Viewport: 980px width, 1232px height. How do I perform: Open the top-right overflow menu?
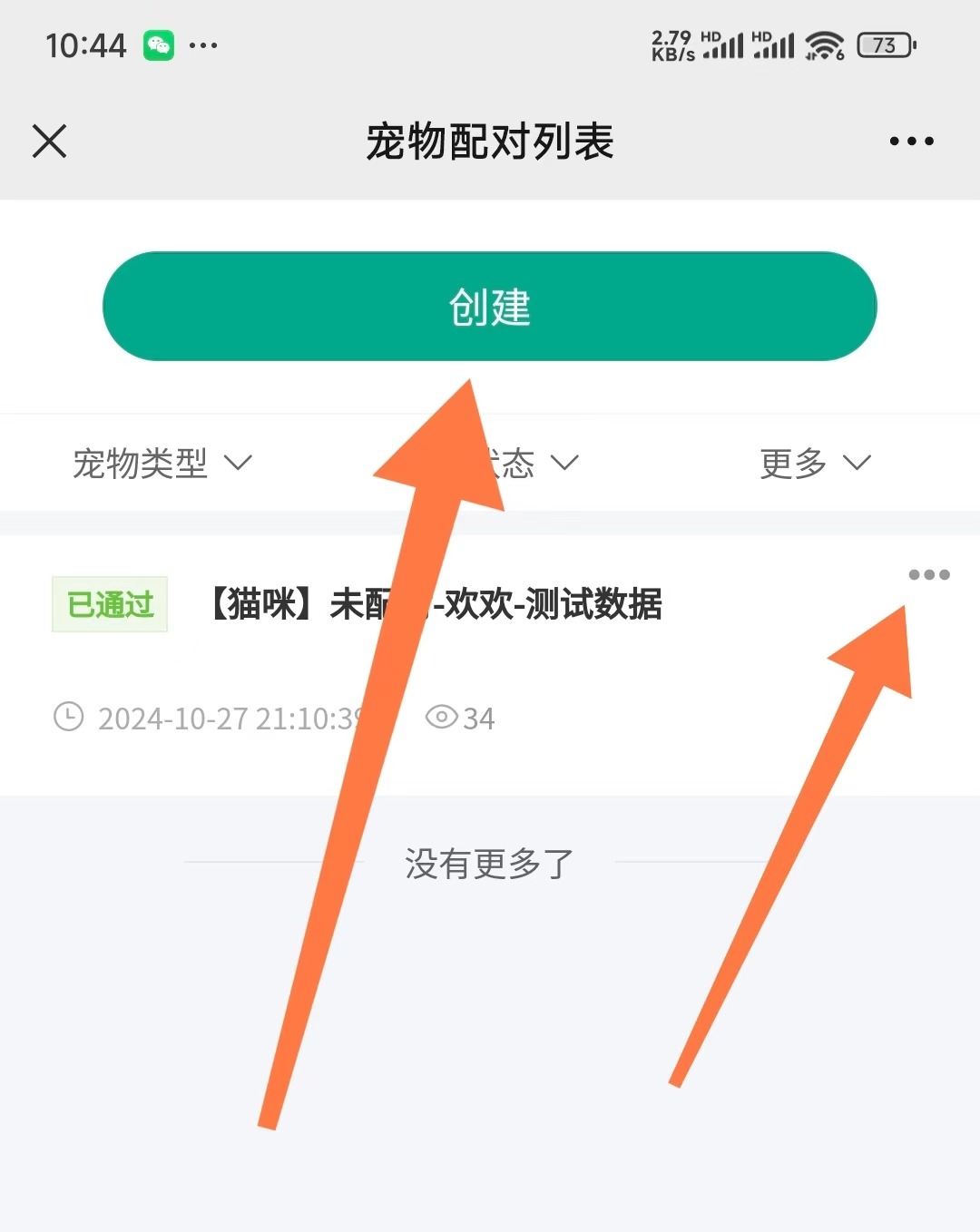point(911,142)
